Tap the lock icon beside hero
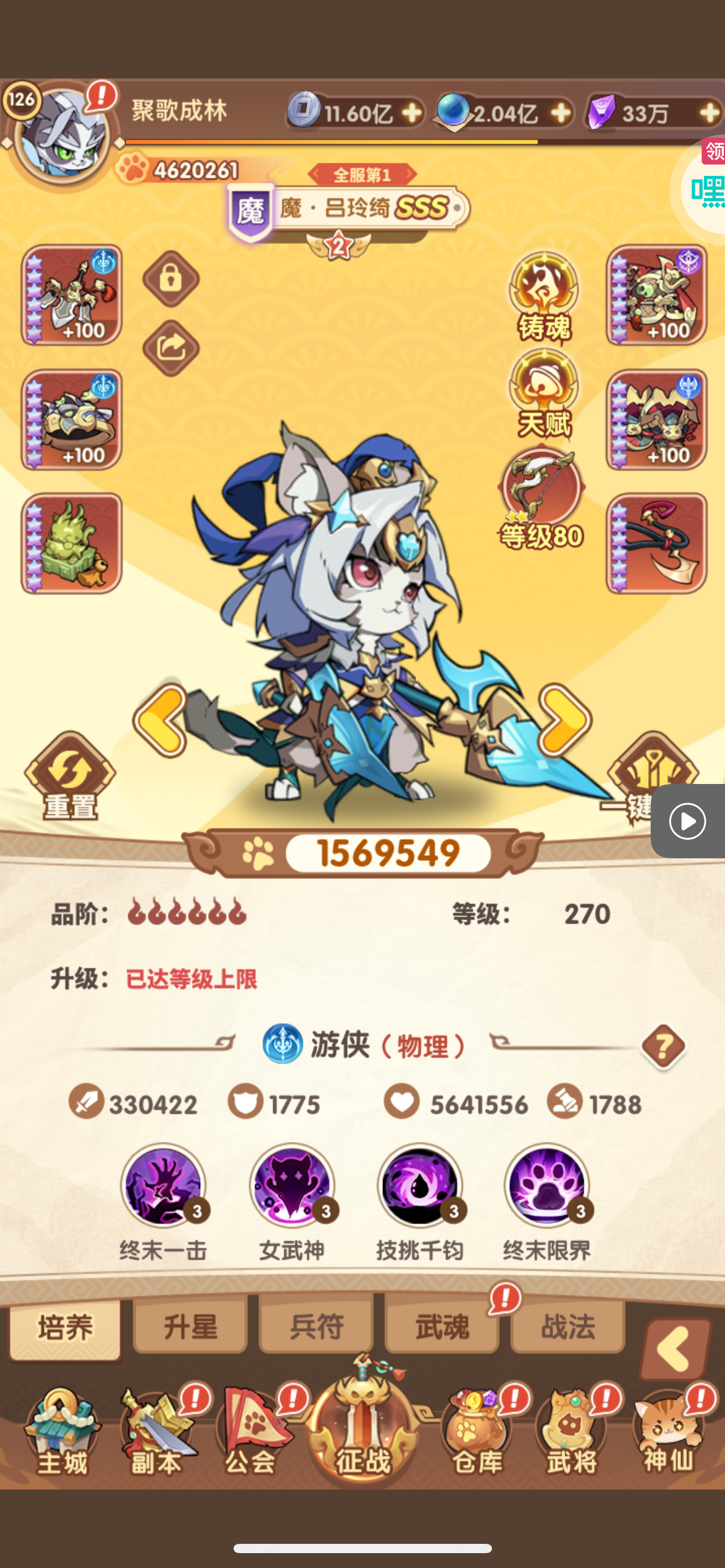The image size is (725, 1568). (171, 279)
